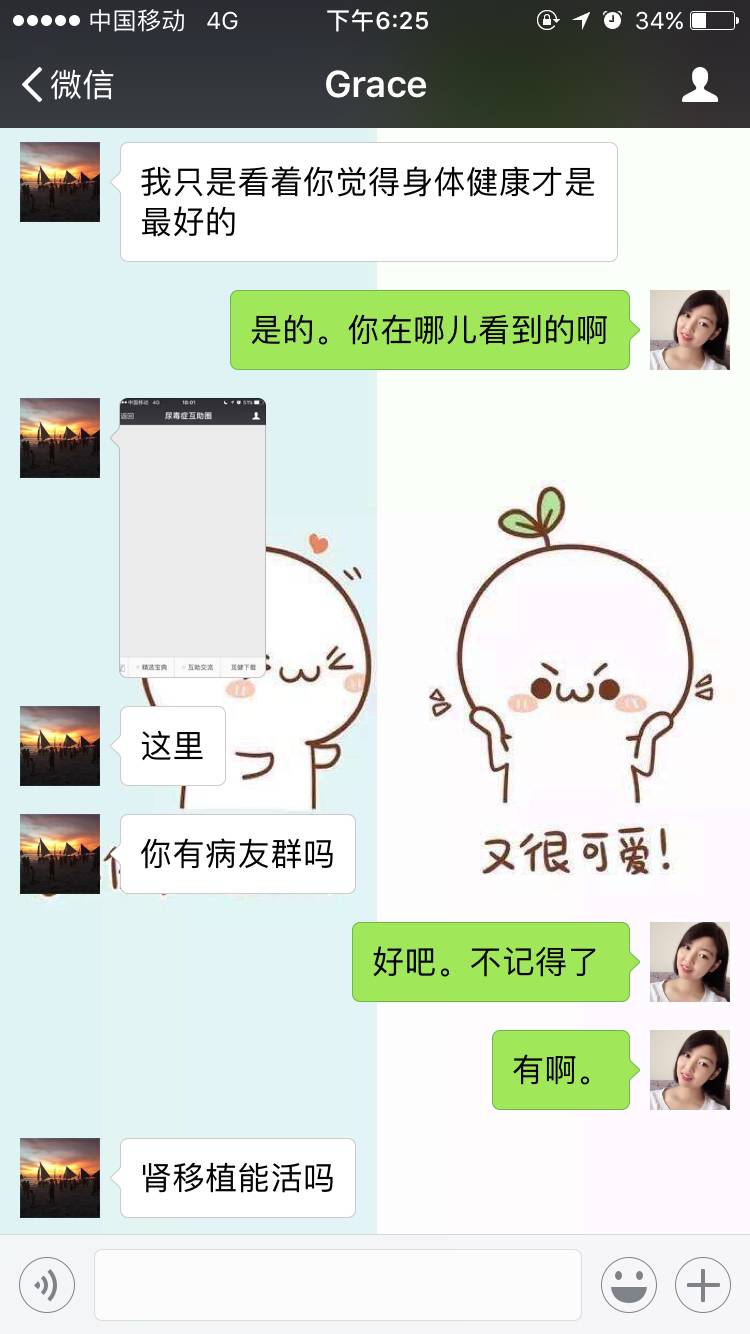Go back to the 微信 chat list

68,85
